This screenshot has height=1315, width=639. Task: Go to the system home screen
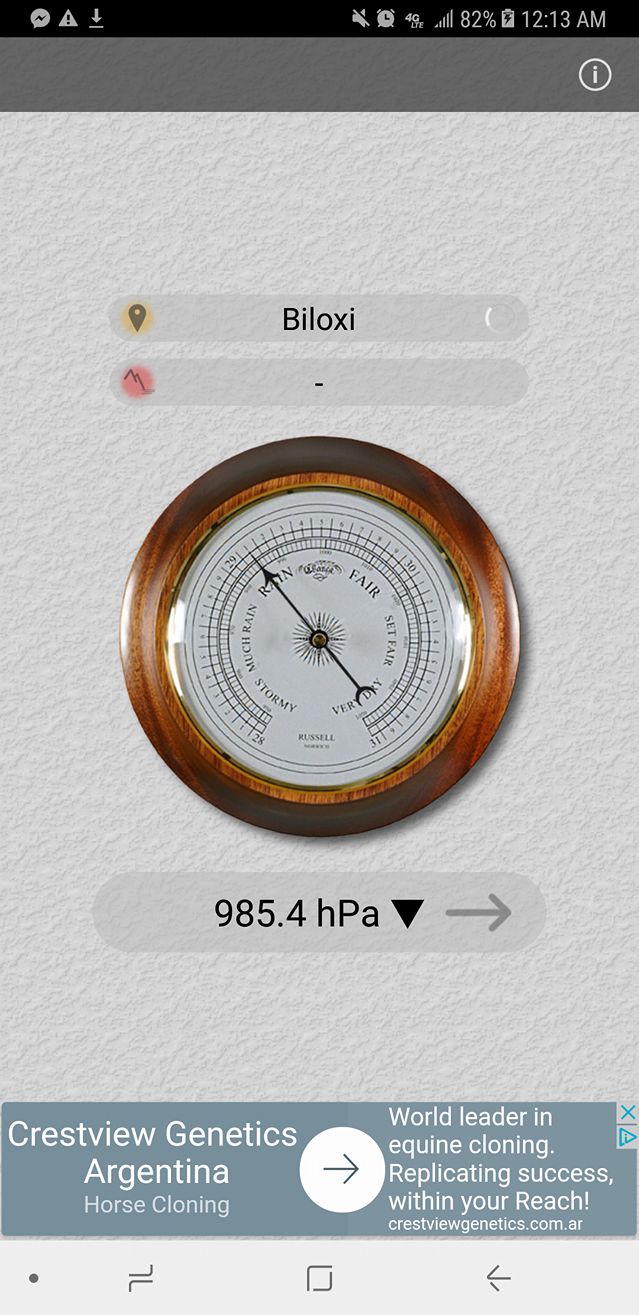click(x=319, y=1277)
